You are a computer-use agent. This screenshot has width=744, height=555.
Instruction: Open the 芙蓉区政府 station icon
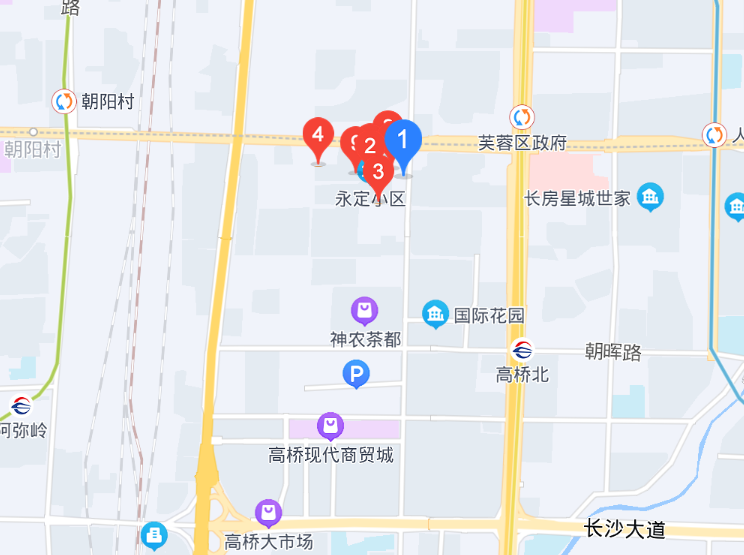coord(522,117)
